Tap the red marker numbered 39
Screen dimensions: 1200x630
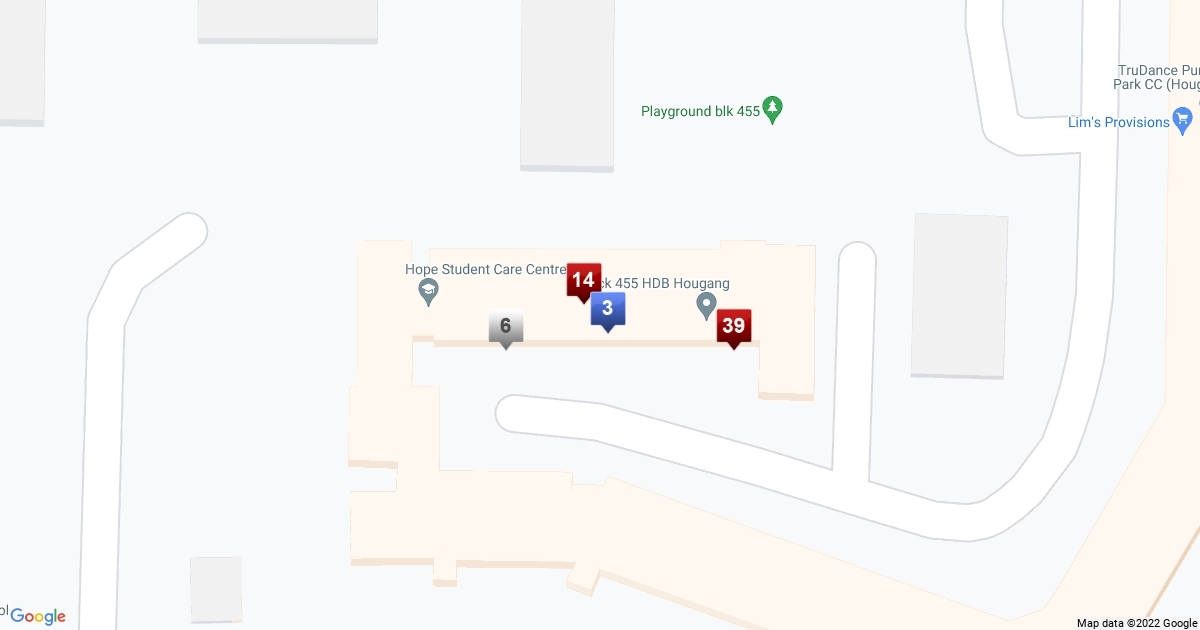click(733, 326)
